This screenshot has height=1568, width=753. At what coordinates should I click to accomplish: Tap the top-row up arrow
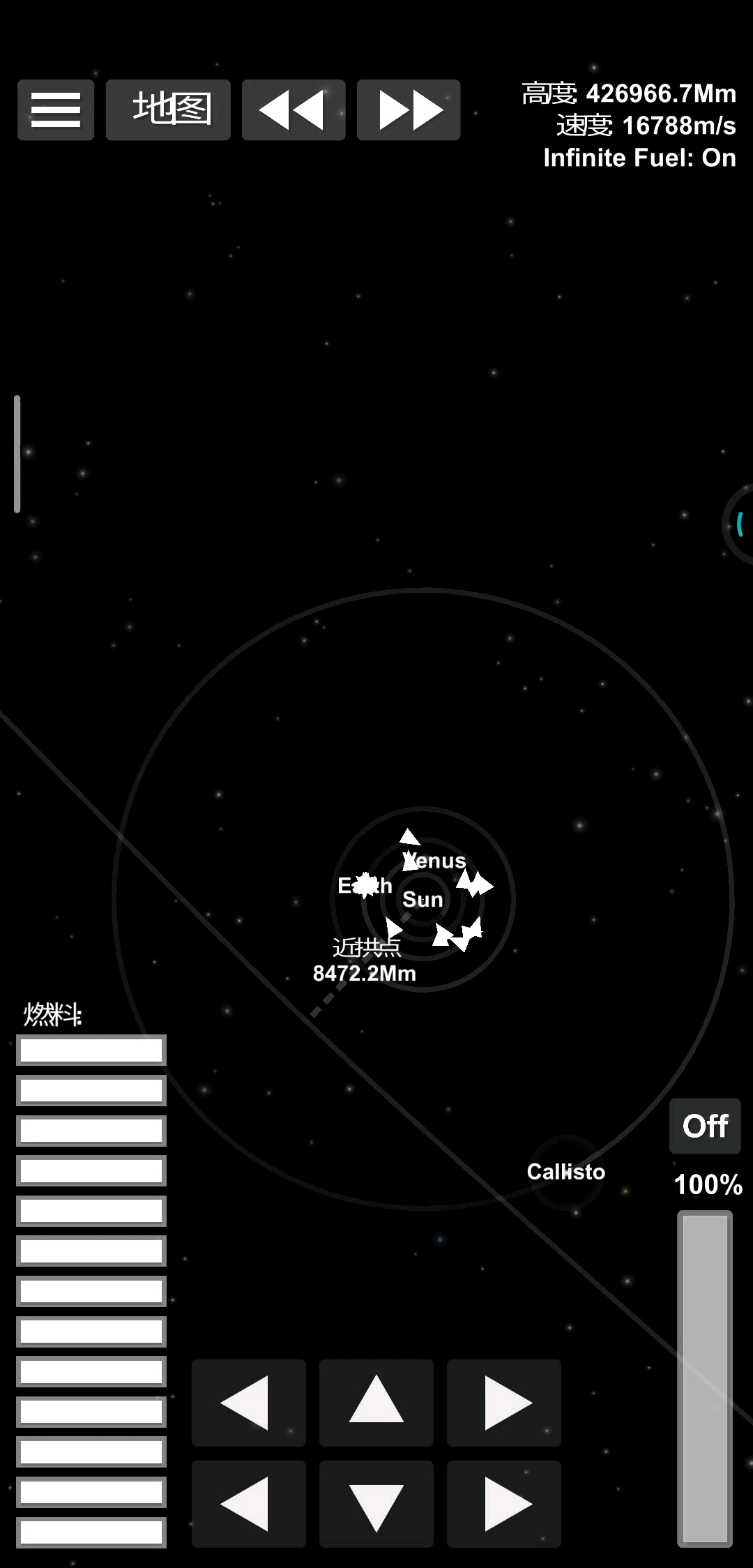coord(376,1402)
